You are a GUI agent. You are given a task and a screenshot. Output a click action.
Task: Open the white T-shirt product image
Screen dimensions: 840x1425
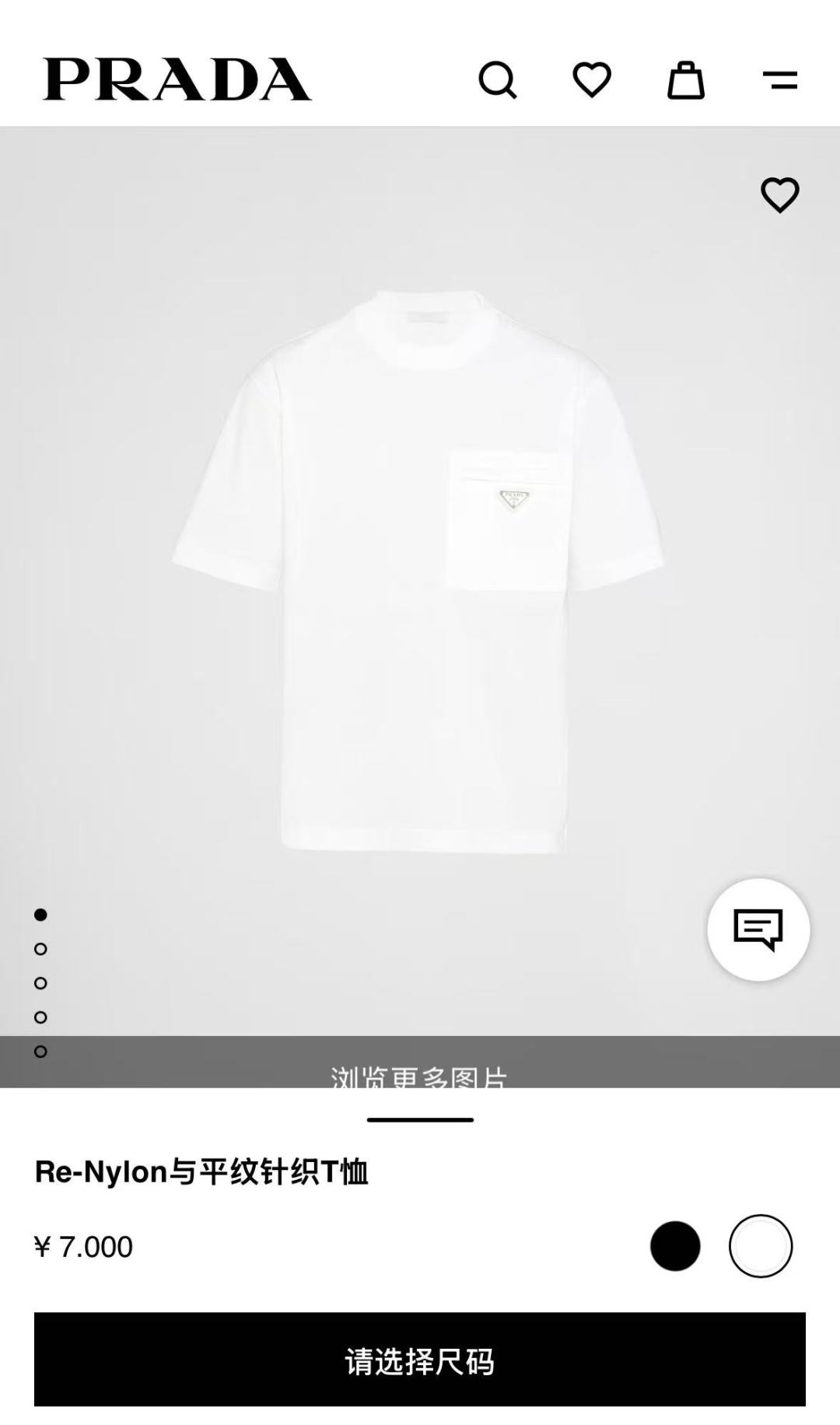(420, 572)
